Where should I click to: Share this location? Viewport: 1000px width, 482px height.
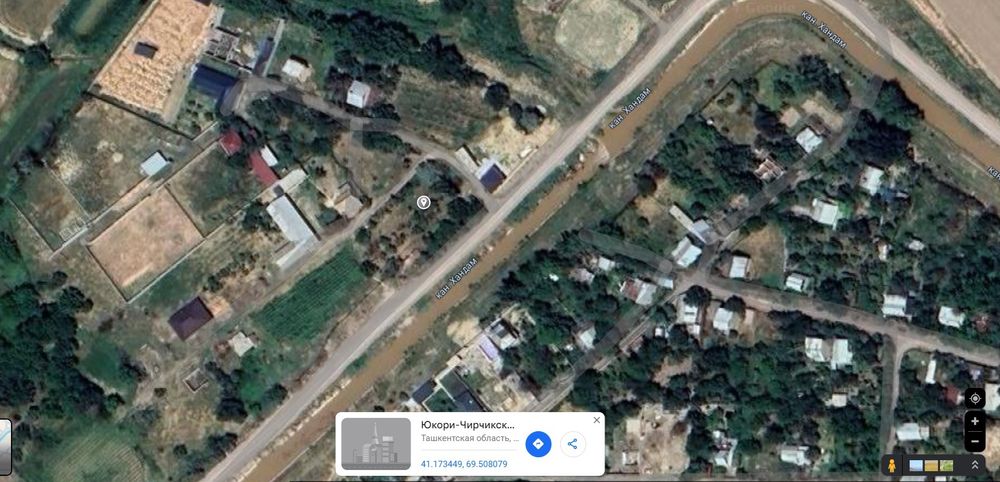click(x=573, y=443)
